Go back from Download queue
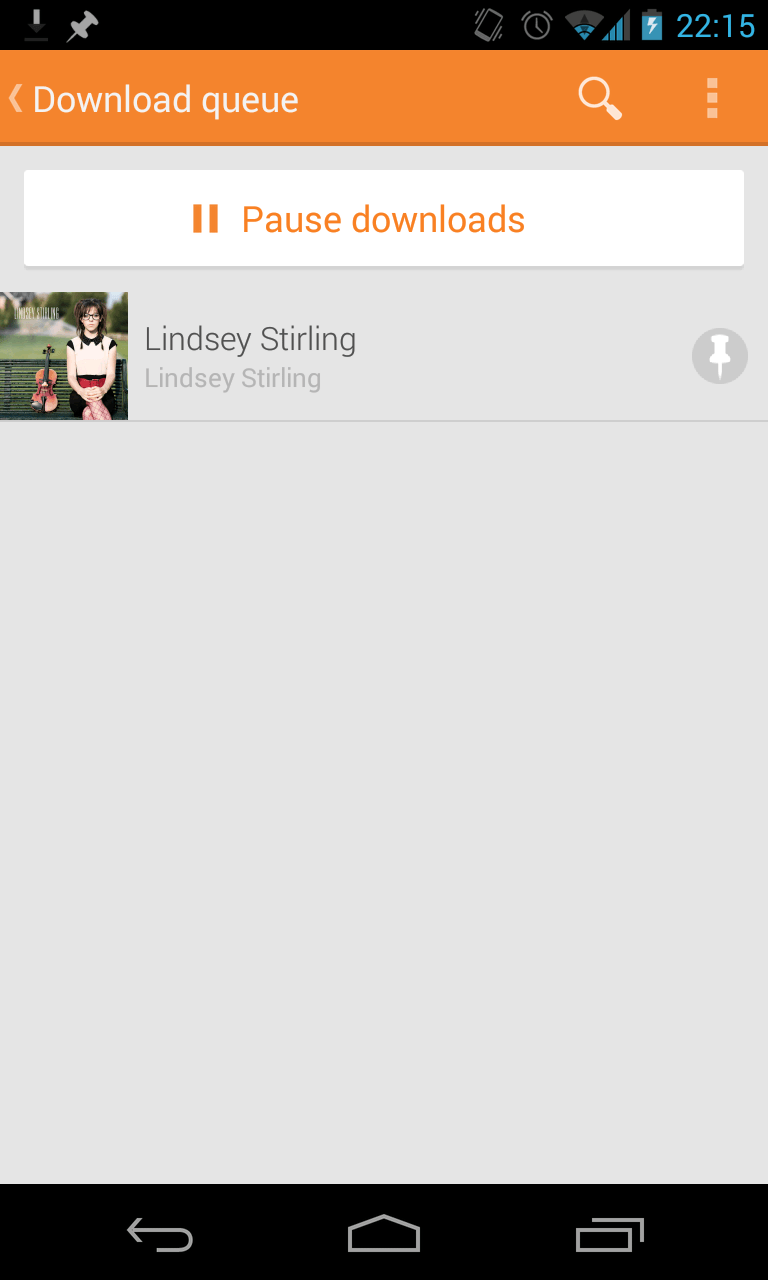 coord(20,99)
